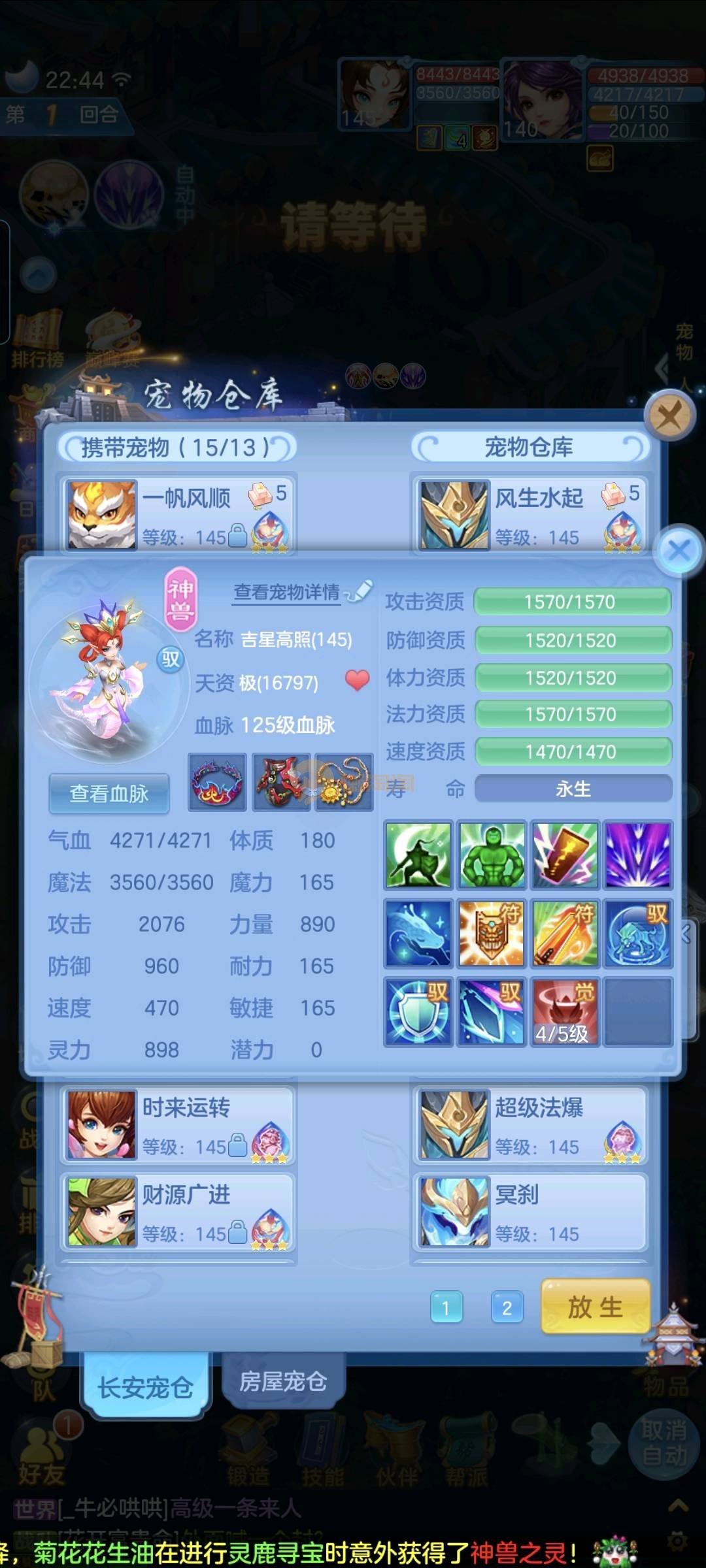Go to warehouse page 2

coord(507,1307)
